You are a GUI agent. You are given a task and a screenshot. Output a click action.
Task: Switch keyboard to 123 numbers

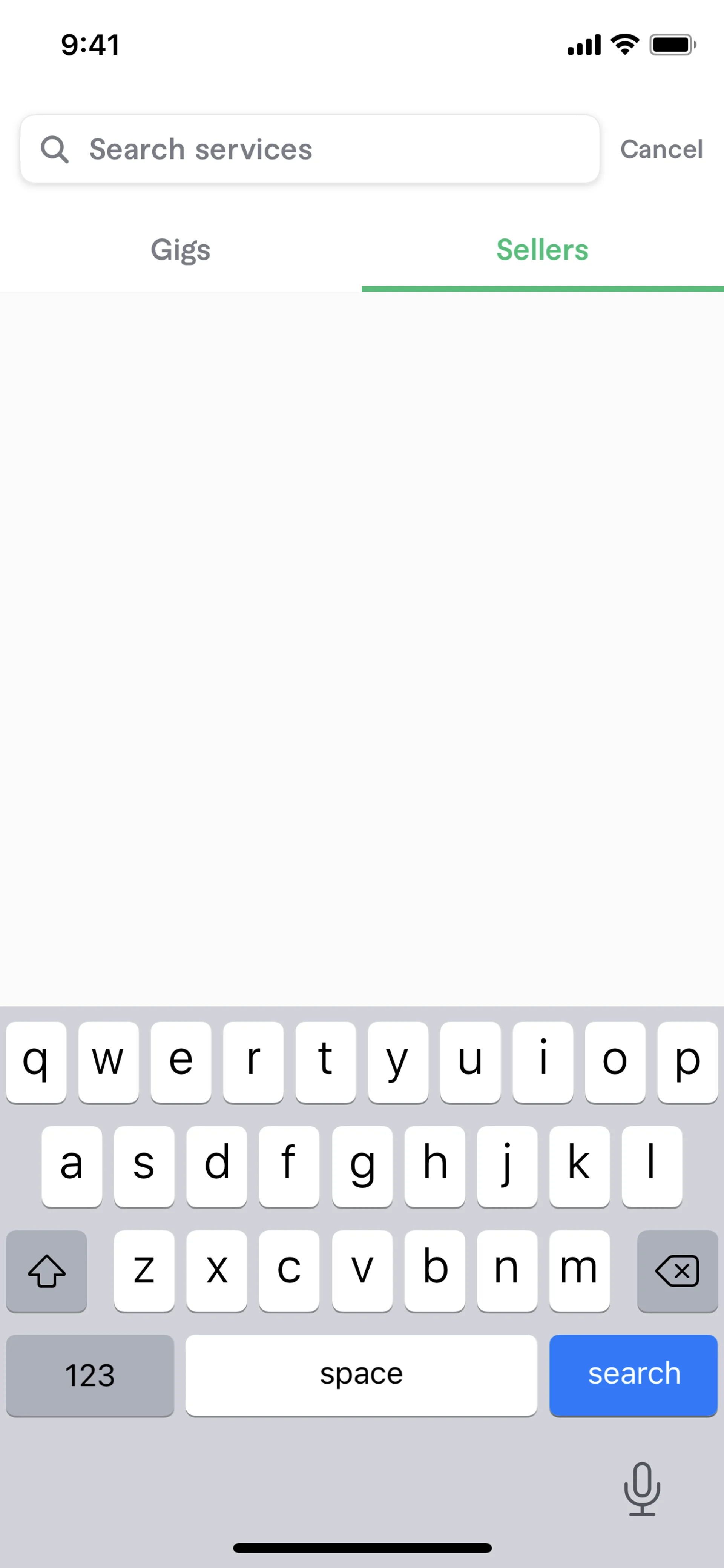(90, 1374)
